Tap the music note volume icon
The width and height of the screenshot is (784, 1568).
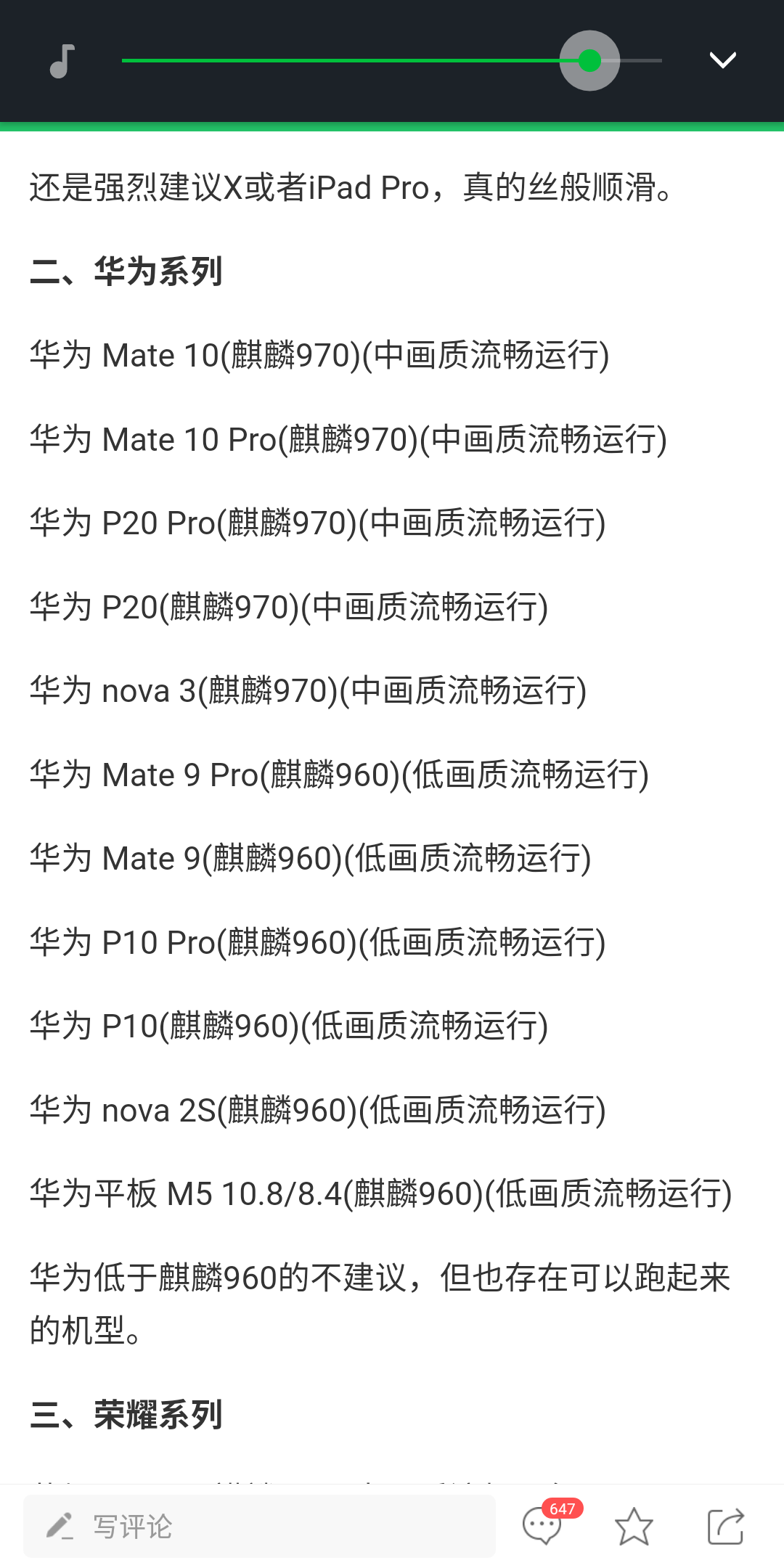click(x=62, y=61)
